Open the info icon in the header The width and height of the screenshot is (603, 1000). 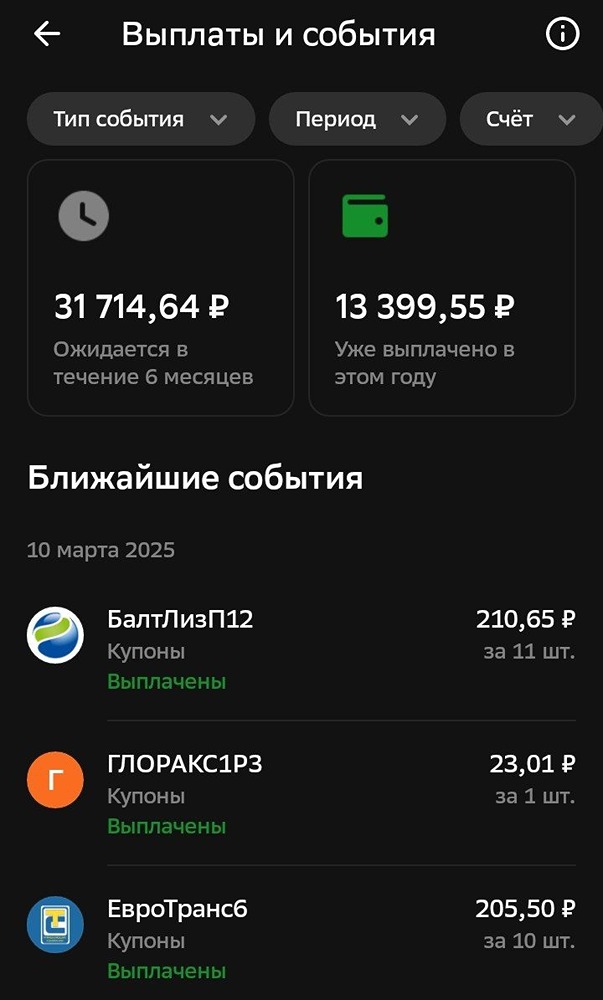pos(562,34)
